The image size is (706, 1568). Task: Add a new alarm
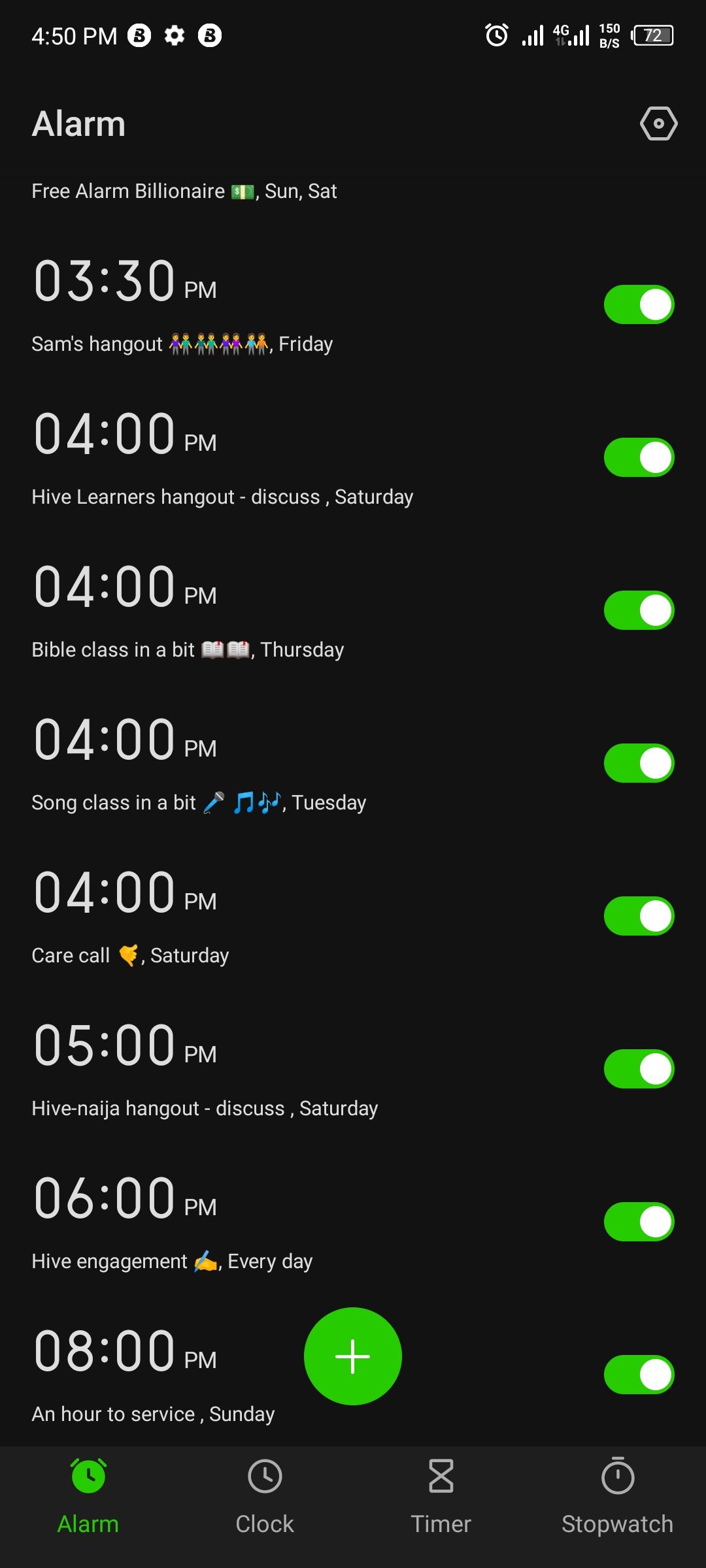(352, 1356)
